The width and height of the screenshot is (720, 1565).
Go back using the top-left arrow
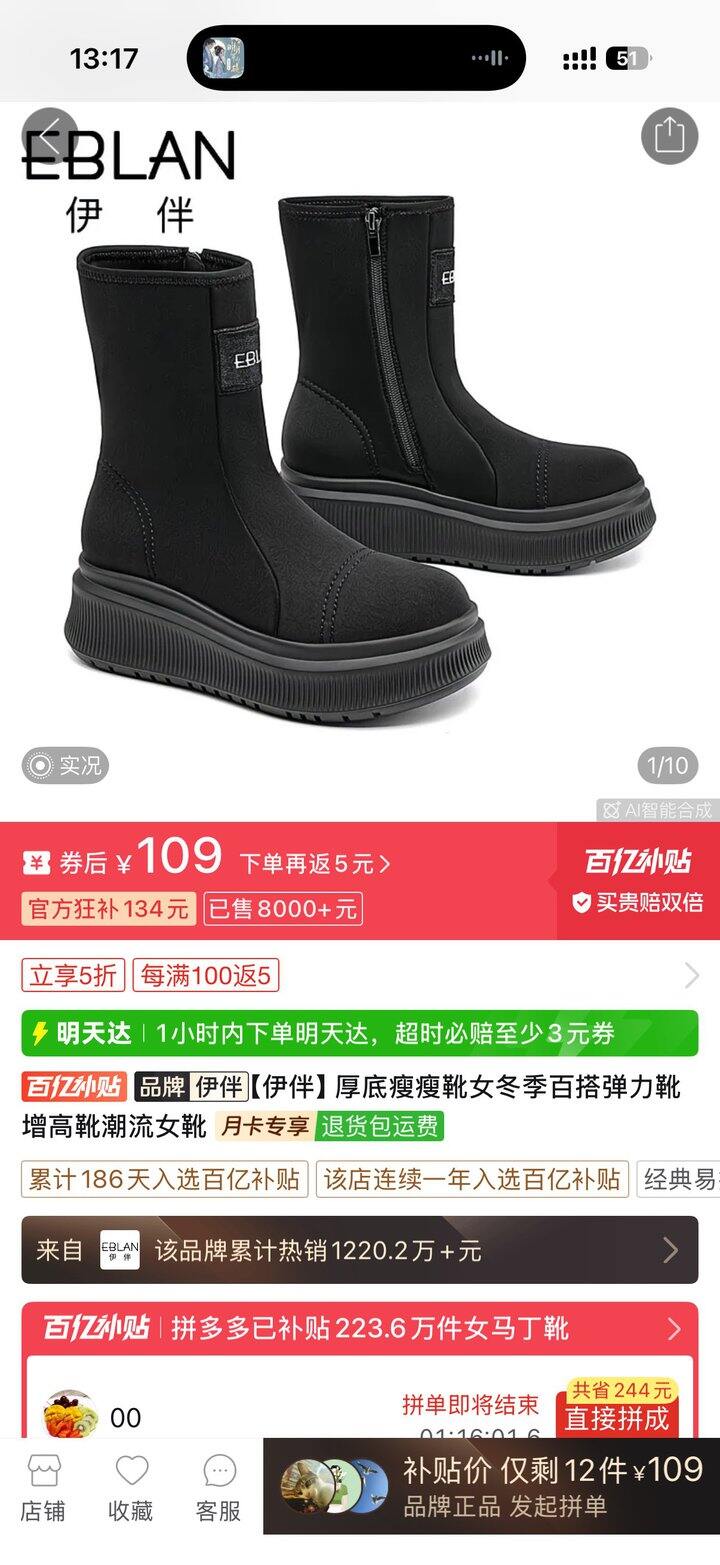click(49, 136)
